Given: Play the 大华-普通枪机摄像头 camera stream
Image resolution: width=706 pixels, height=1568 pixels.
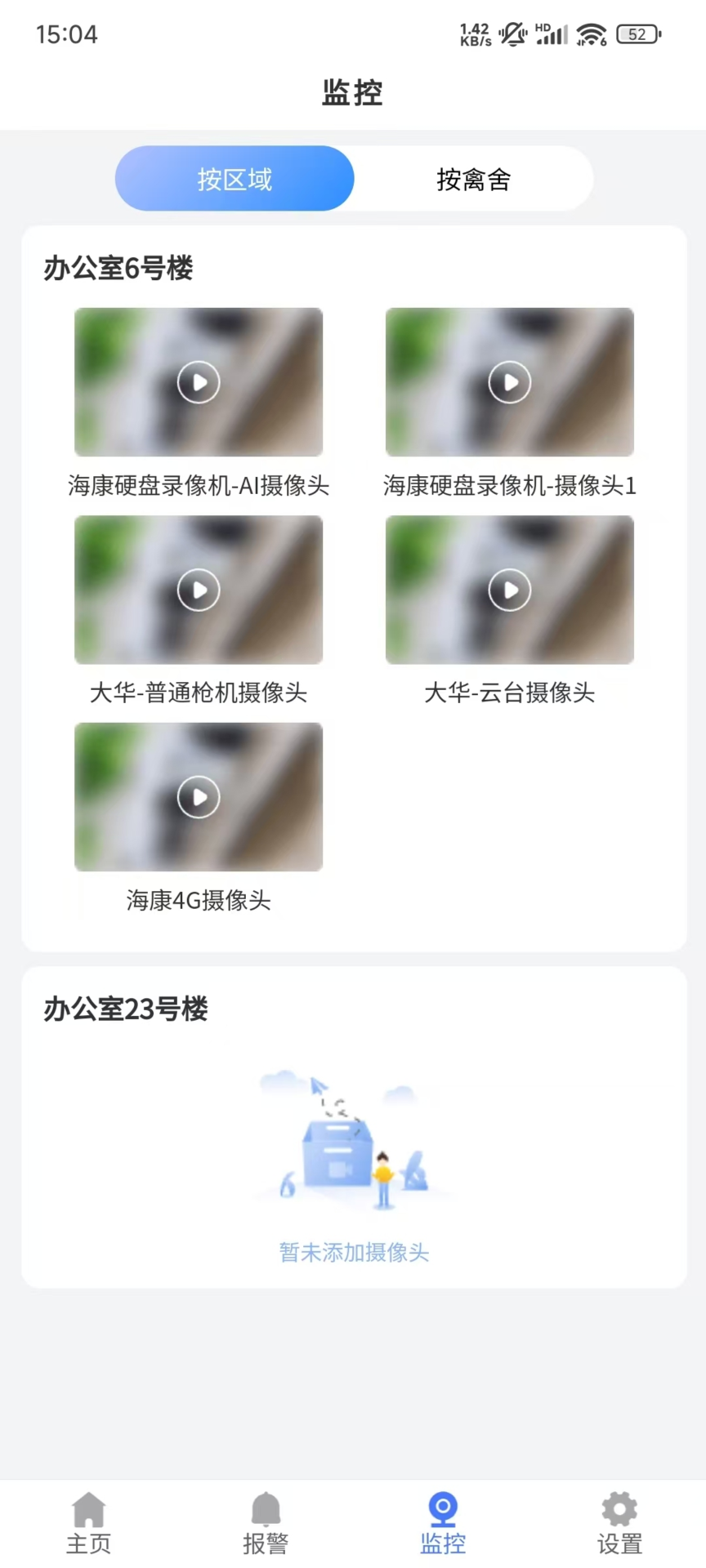Looking at the screenshot, I should pos(198,590).
